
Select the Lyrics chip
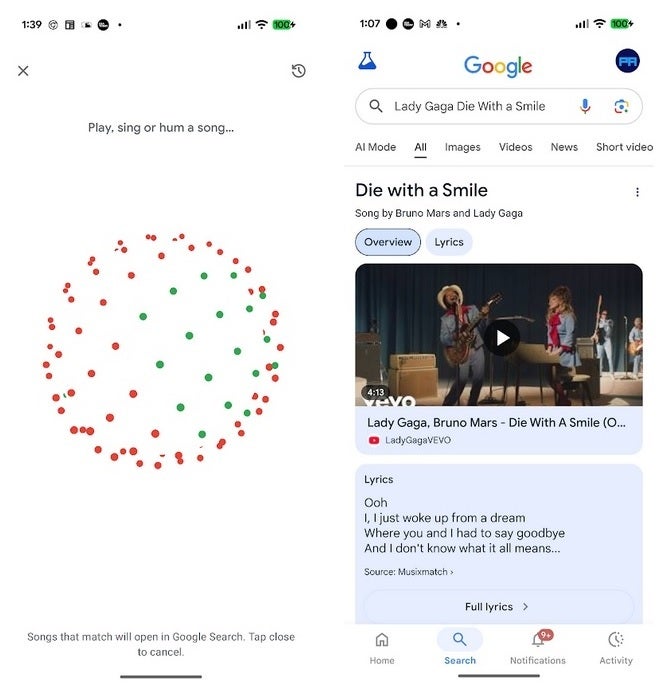[x=449, y=242]
